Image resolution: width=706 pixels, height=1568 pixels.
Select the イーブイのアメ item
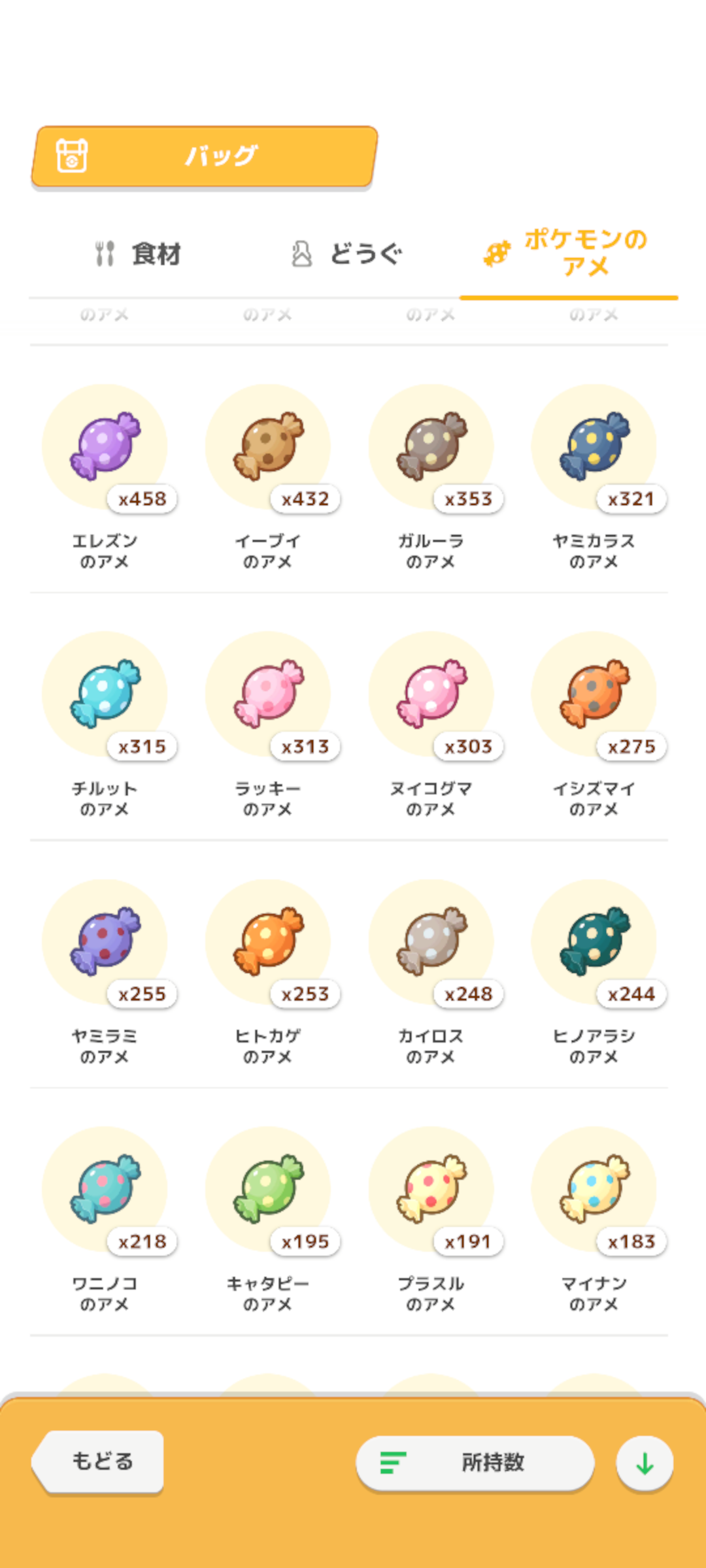coord(268,448)
